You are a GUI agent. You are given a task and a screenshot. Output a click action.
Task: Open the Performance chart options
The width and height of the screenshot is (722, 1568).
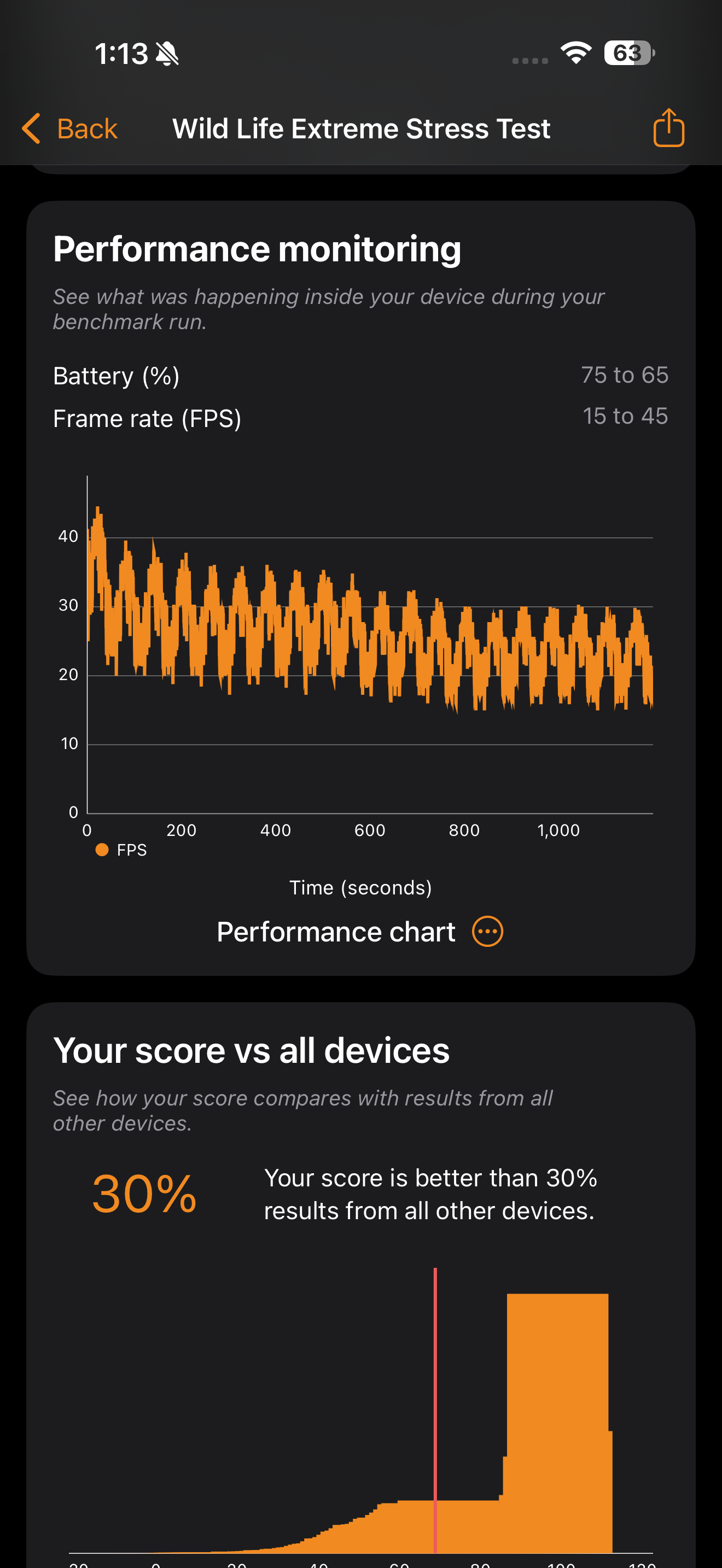(x=488, y=931)
